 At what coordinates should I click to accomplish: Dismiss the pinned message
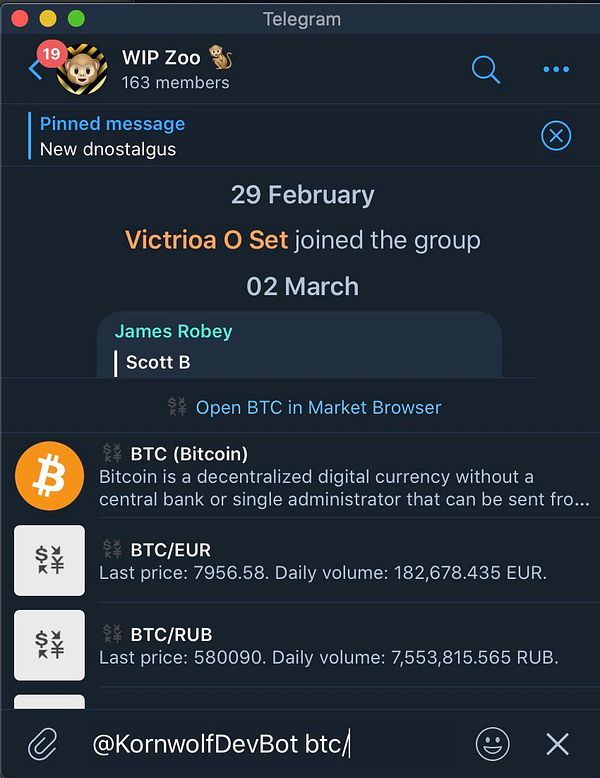tap(555, 136)
